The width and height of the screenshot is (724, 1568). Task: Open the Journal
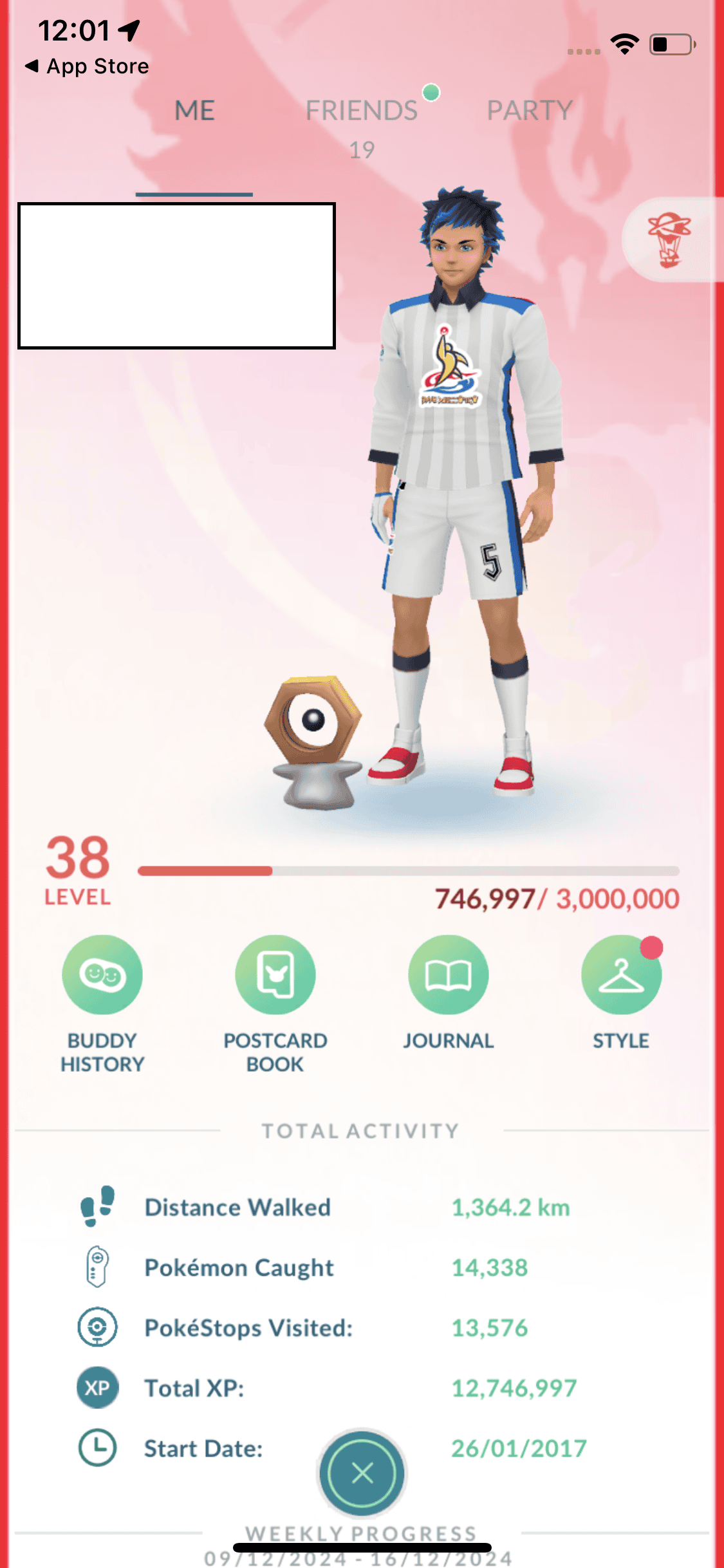coord(449,975)
